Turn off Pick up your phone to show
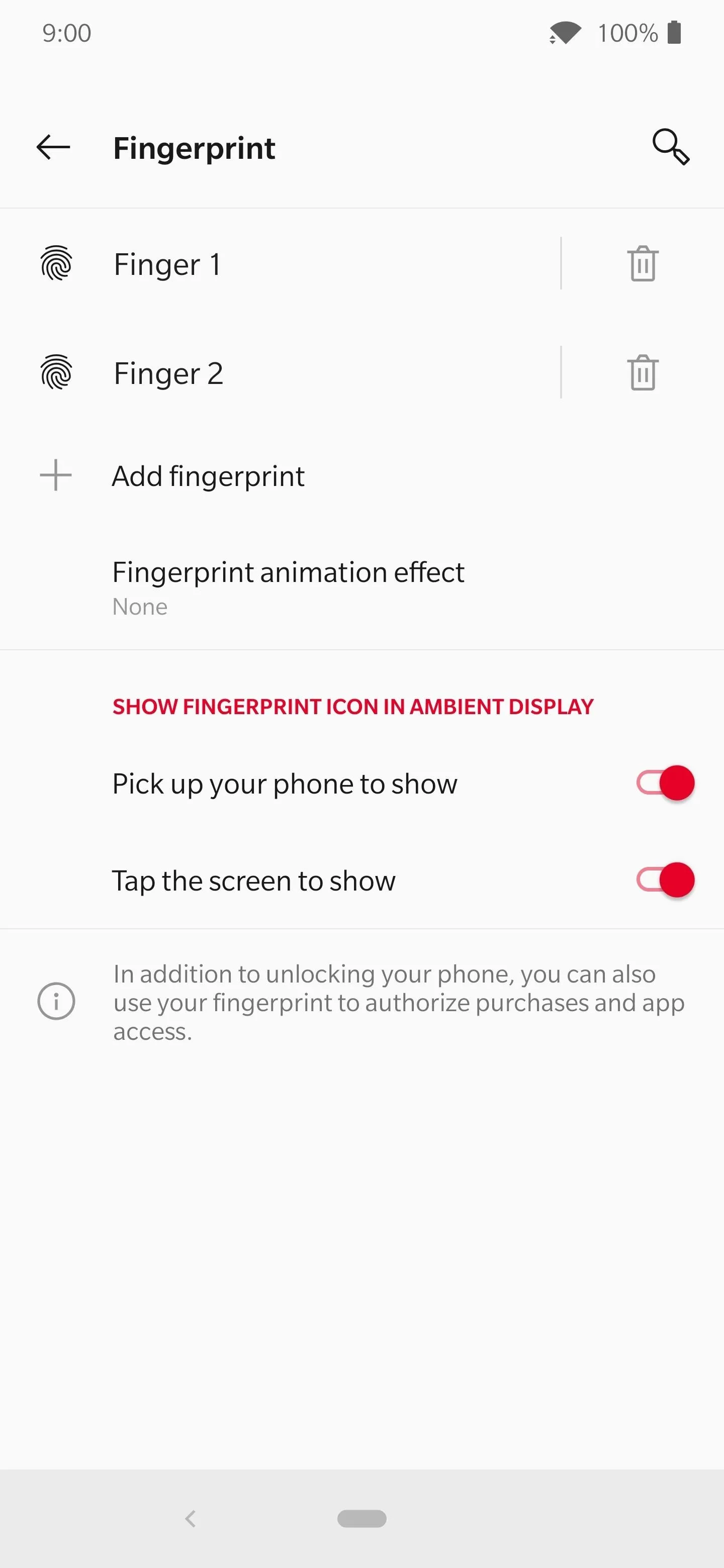This screenshot has height=1568, width=724. pyautogui.click(x=665, y=783)
